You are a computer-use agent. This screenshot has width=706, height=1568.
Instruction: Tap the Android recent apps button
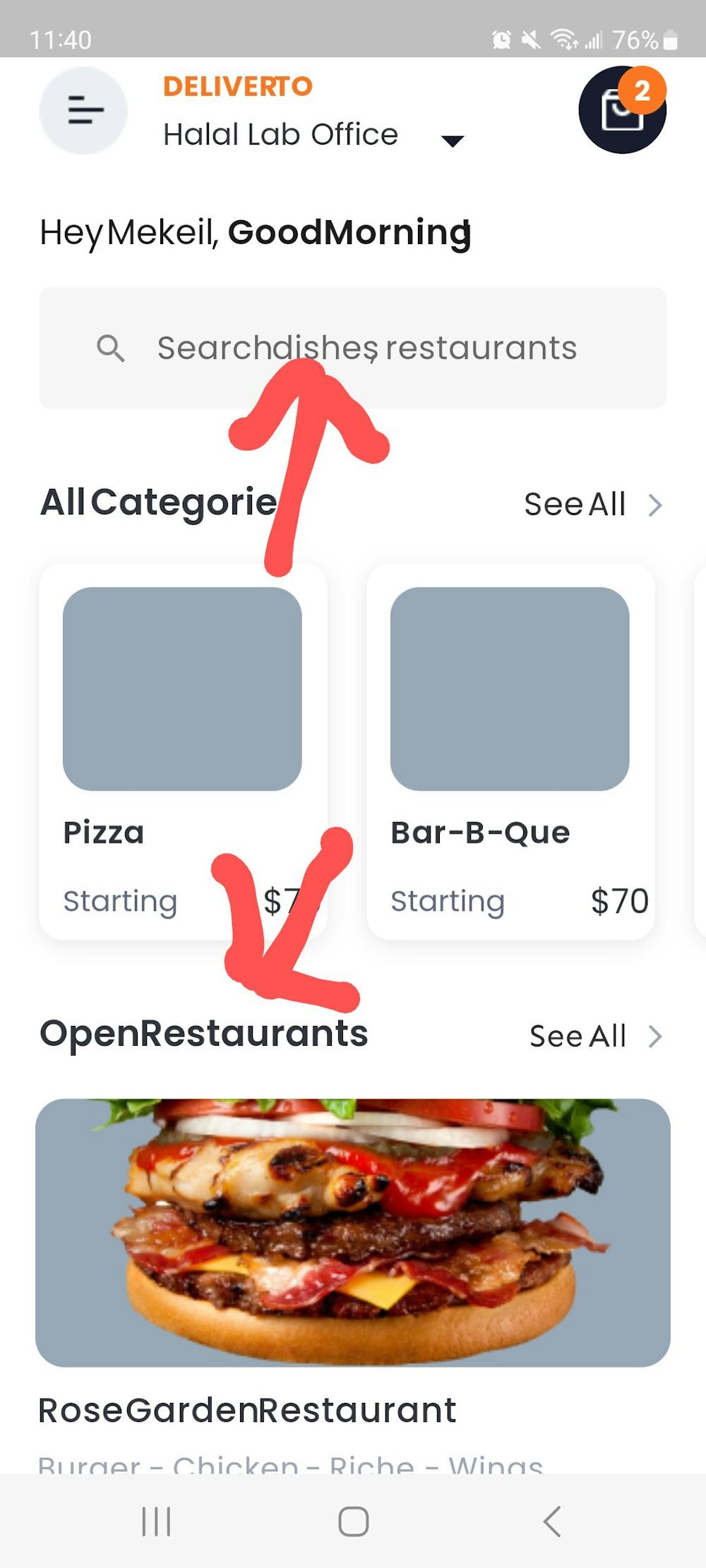point(157,1522)
